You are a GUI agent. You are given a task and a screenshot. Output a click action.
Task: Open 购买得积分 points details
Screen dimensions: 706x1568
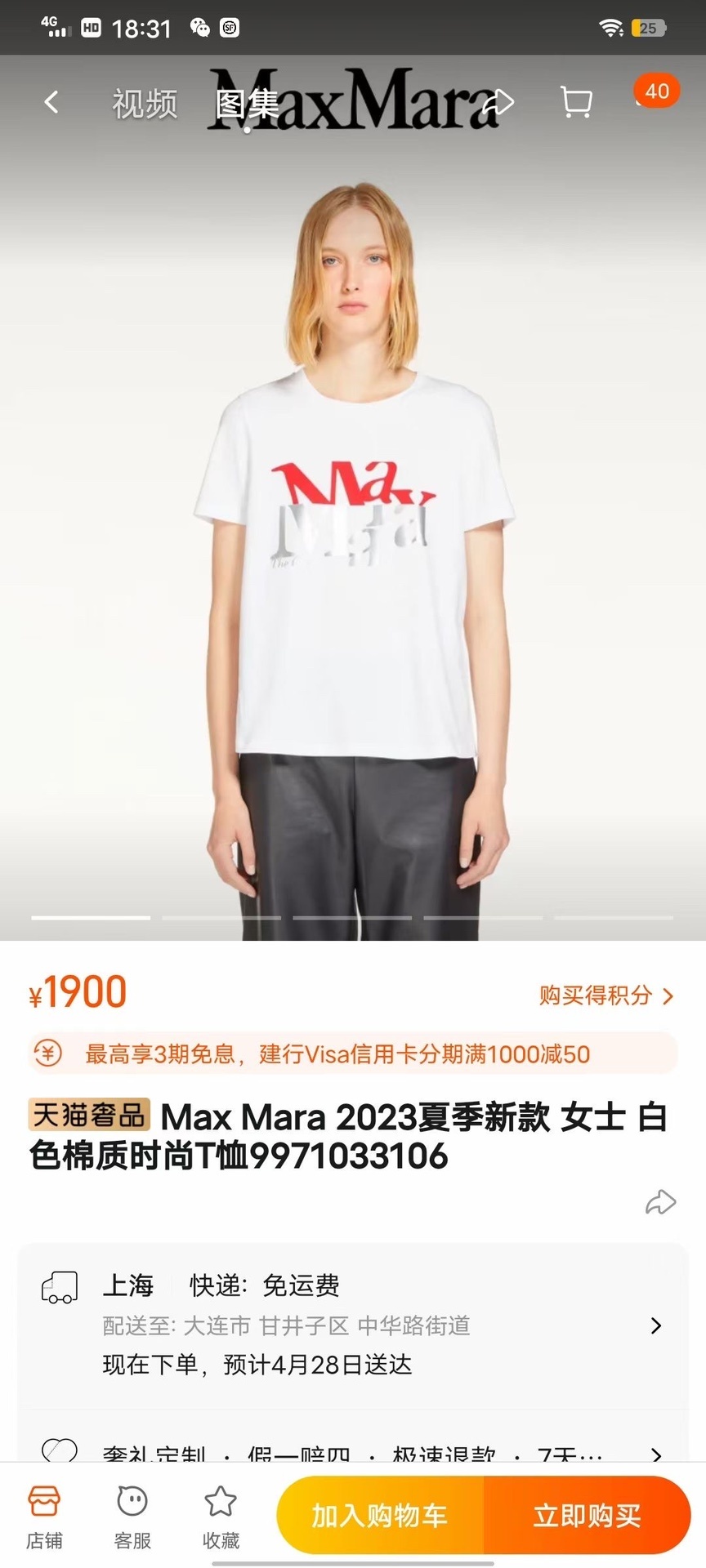(605, 996)
